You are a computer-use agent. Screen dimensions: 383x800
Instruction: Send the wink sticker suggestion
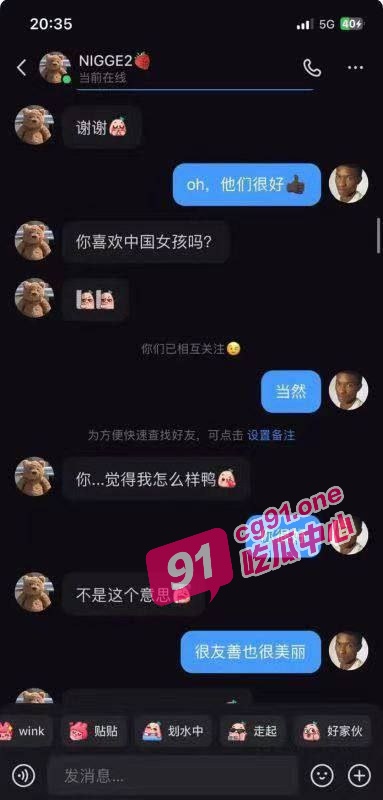23,731
